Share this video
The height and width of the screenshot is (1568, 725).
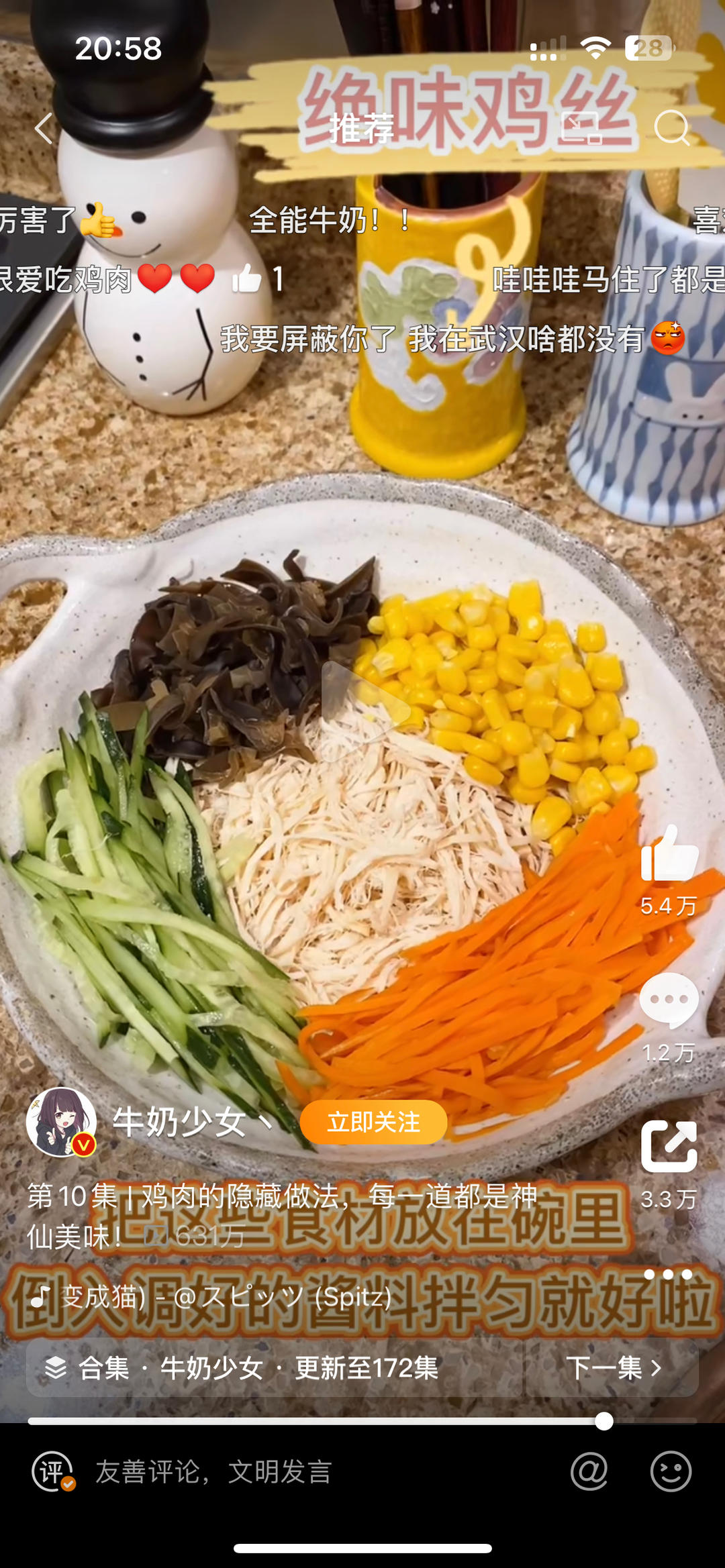[669, 1146]
